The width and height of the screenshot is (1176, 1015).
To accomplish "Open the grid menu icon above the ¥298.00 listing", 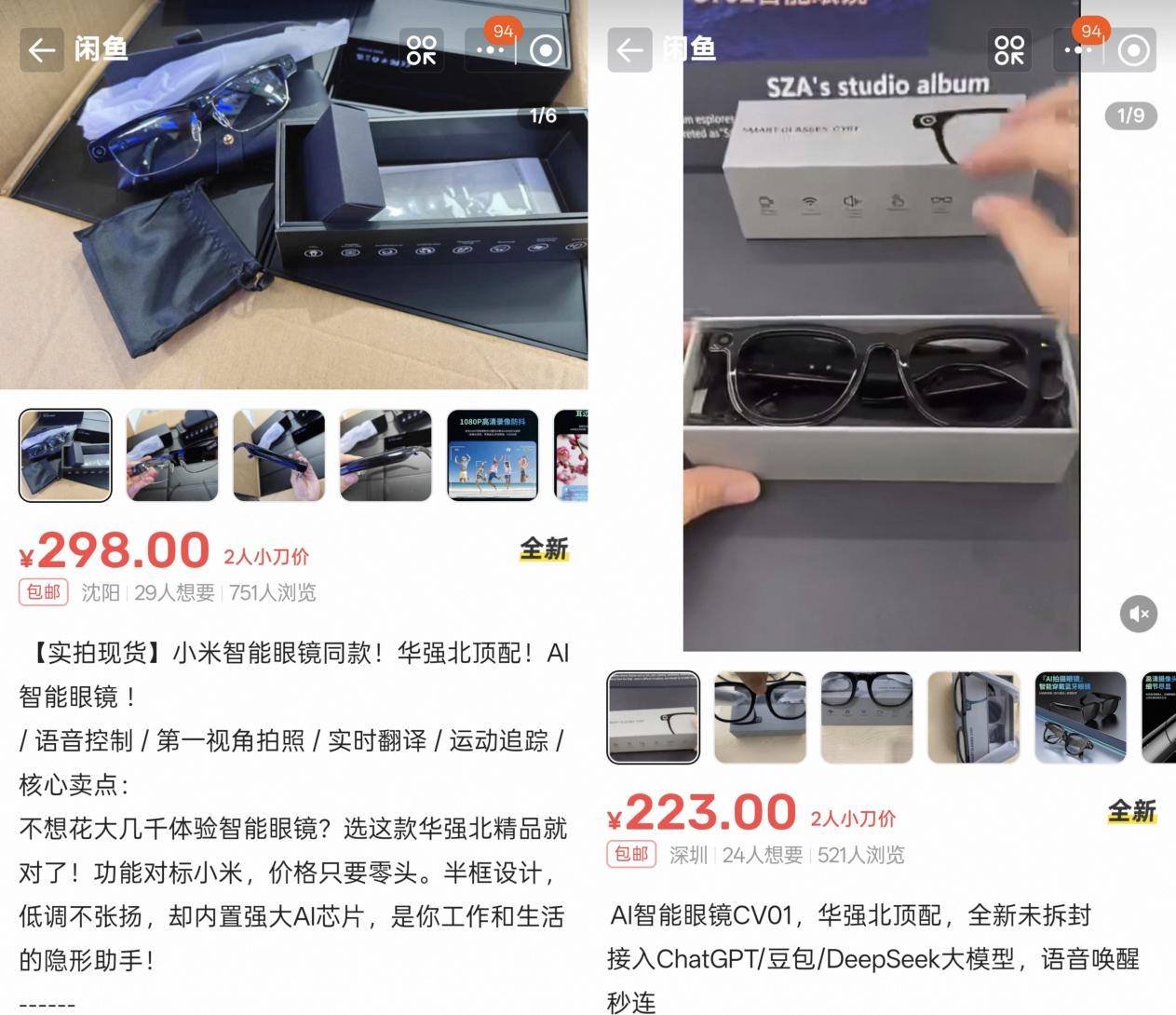I will point(421,49).
